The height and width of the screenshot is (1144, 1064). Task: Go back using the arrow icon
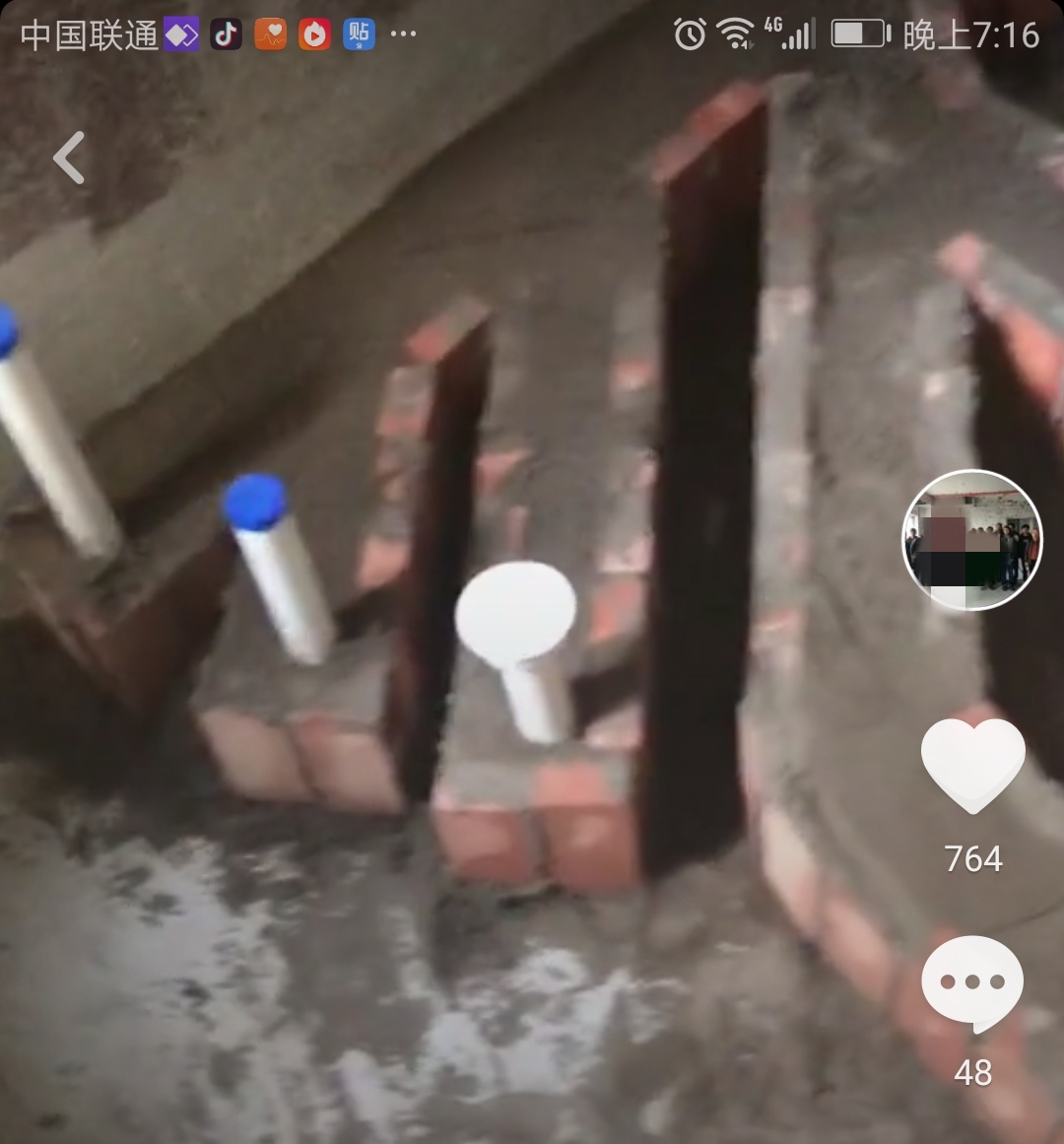69,158
